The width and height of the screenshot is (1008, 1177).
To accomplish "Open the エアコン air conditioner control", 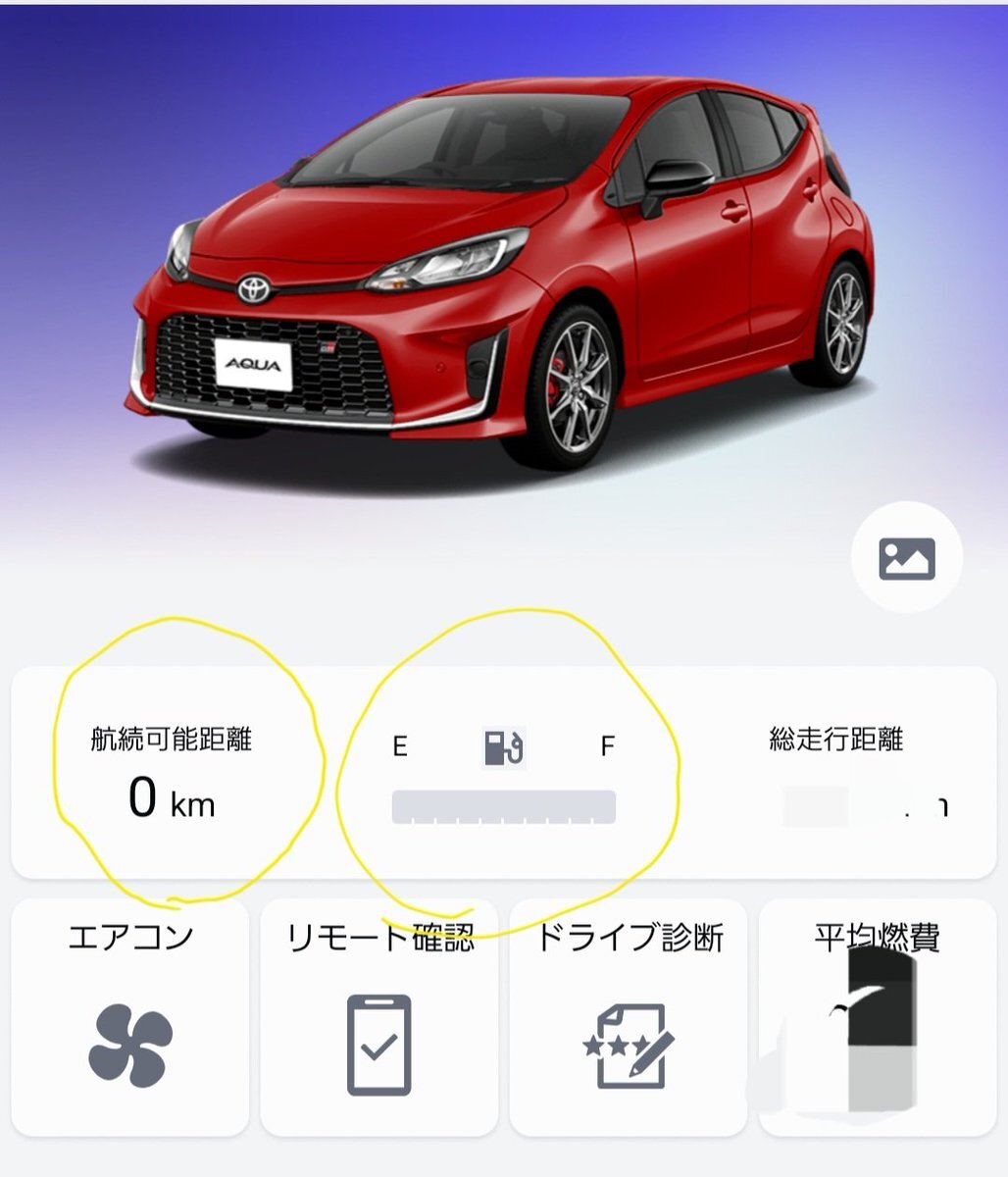I will coord(130,1020).
